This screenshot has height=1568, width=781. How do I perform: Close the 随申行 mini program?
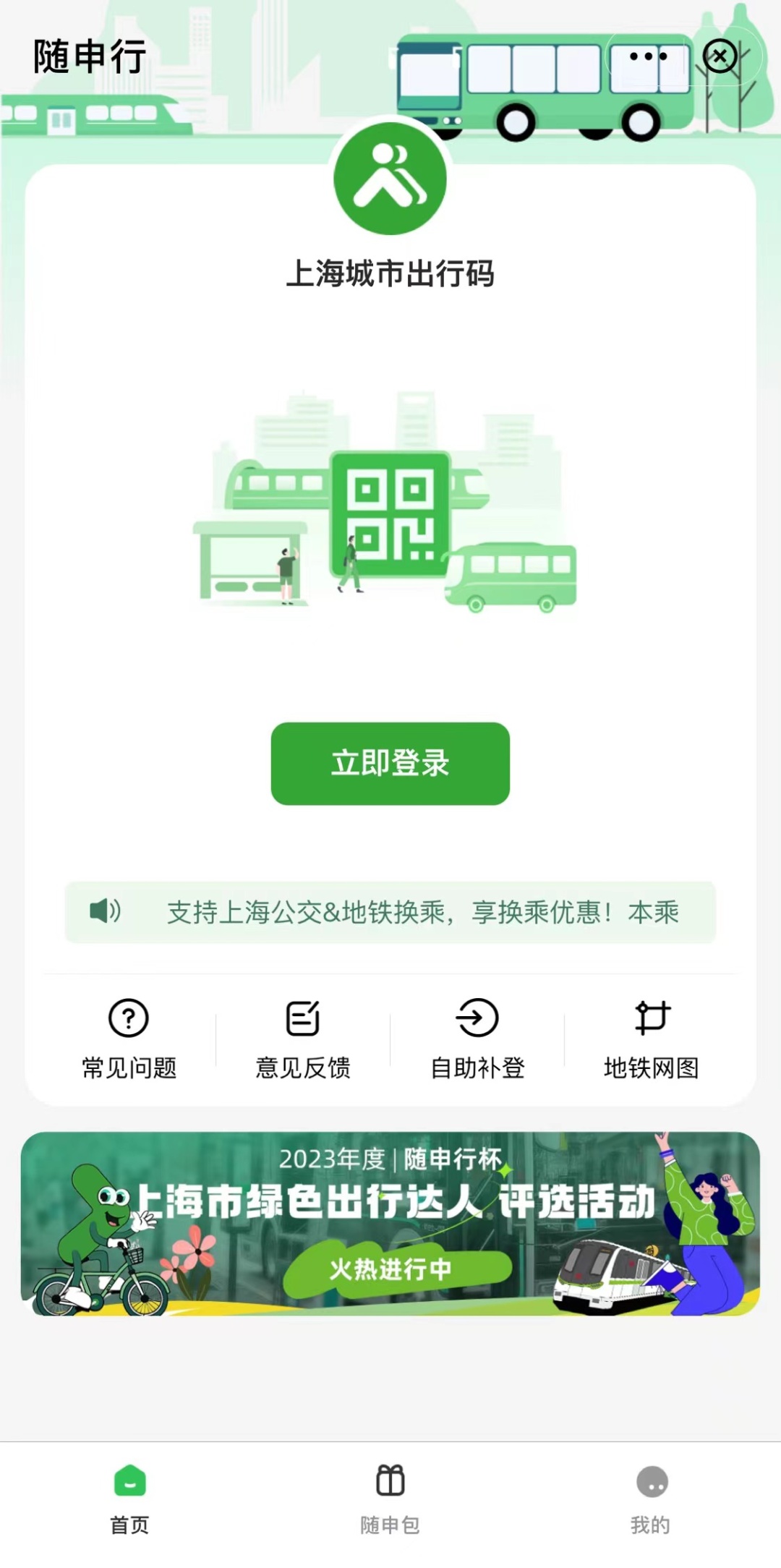[x=720, y=56]
